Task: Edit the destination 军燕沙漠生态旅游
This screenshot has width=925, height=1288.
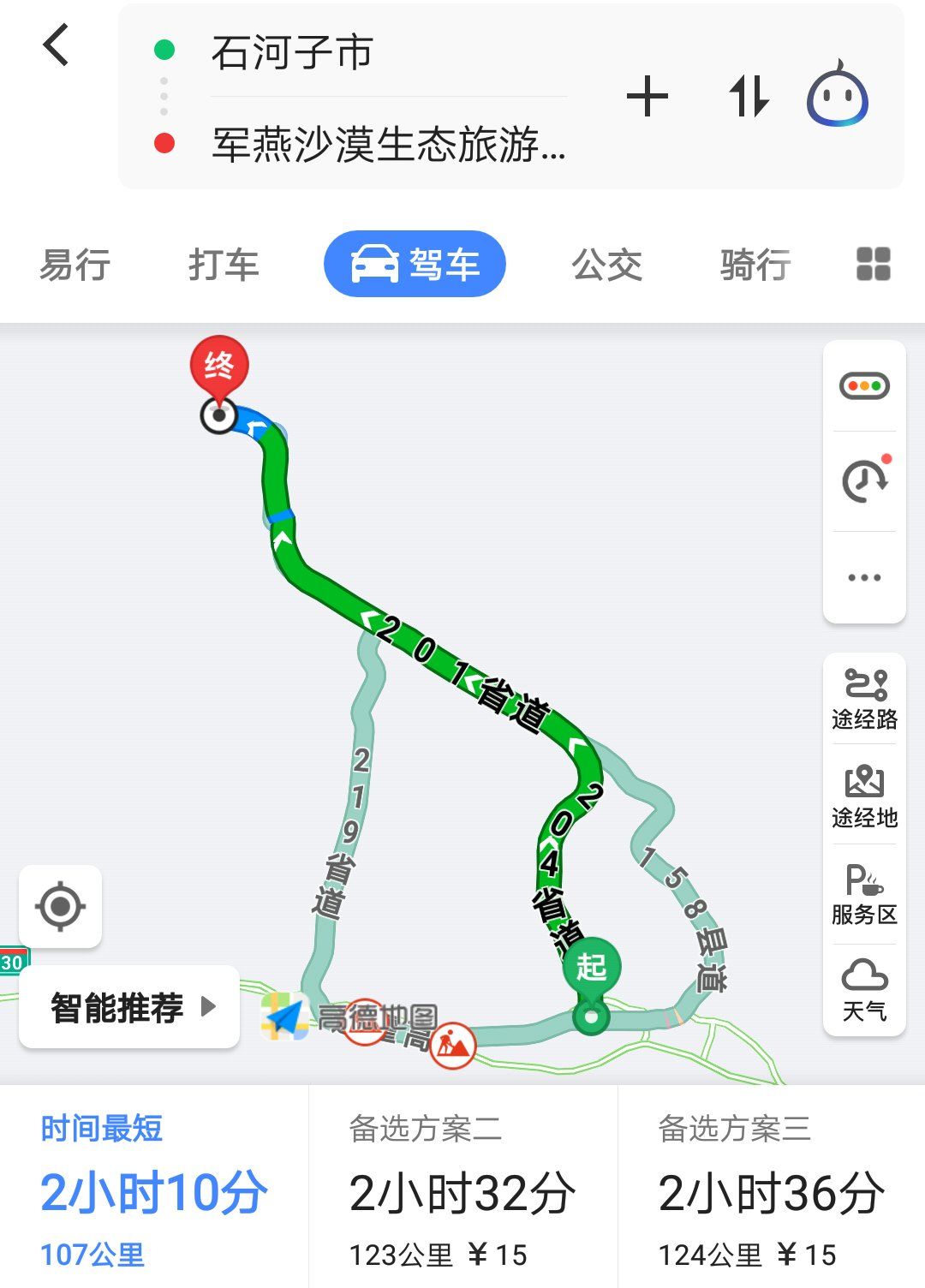Action: click(388, 143)
